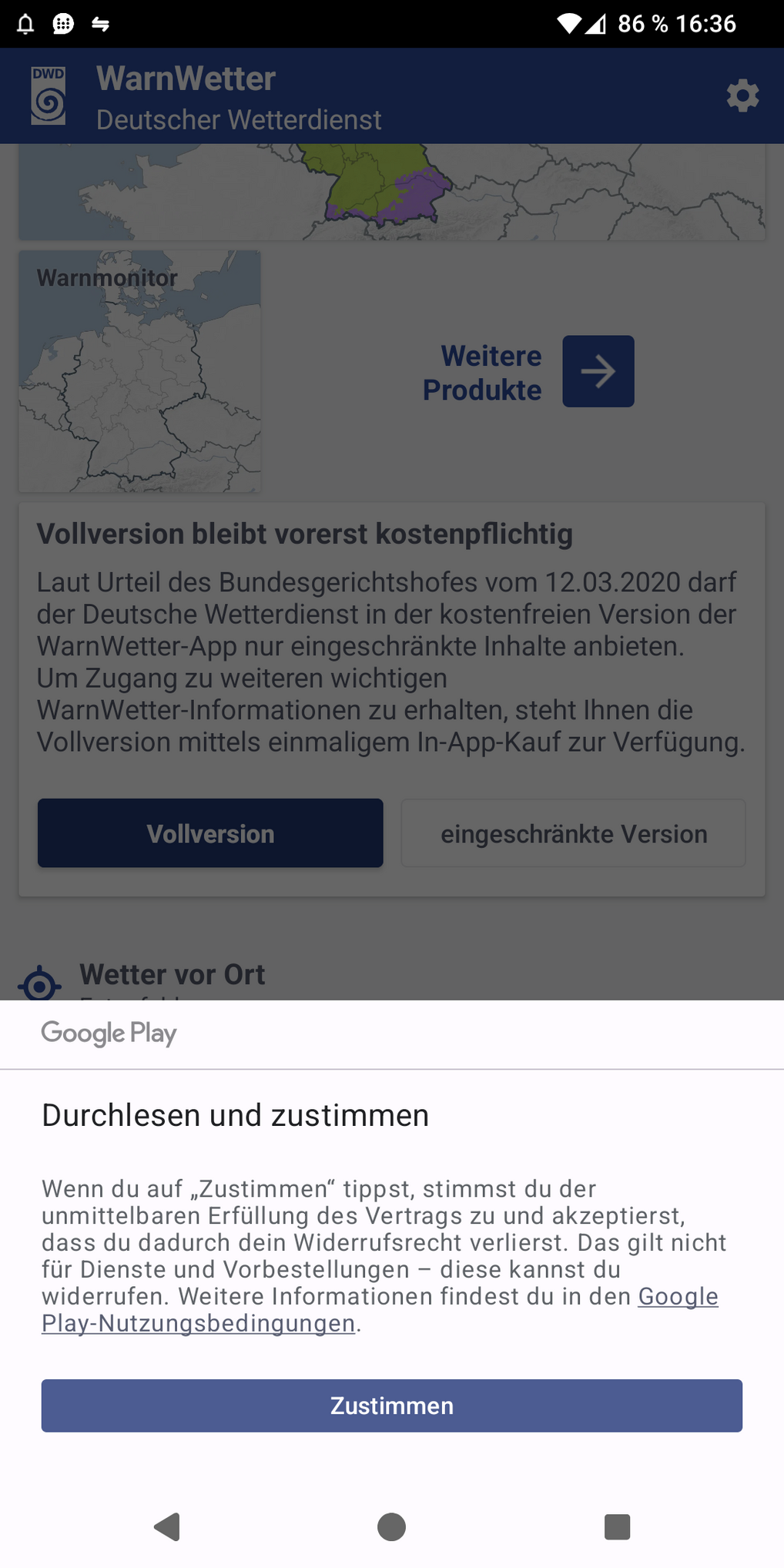
Task: Open Weitere Produkte arrow
Action: (598, 371)
